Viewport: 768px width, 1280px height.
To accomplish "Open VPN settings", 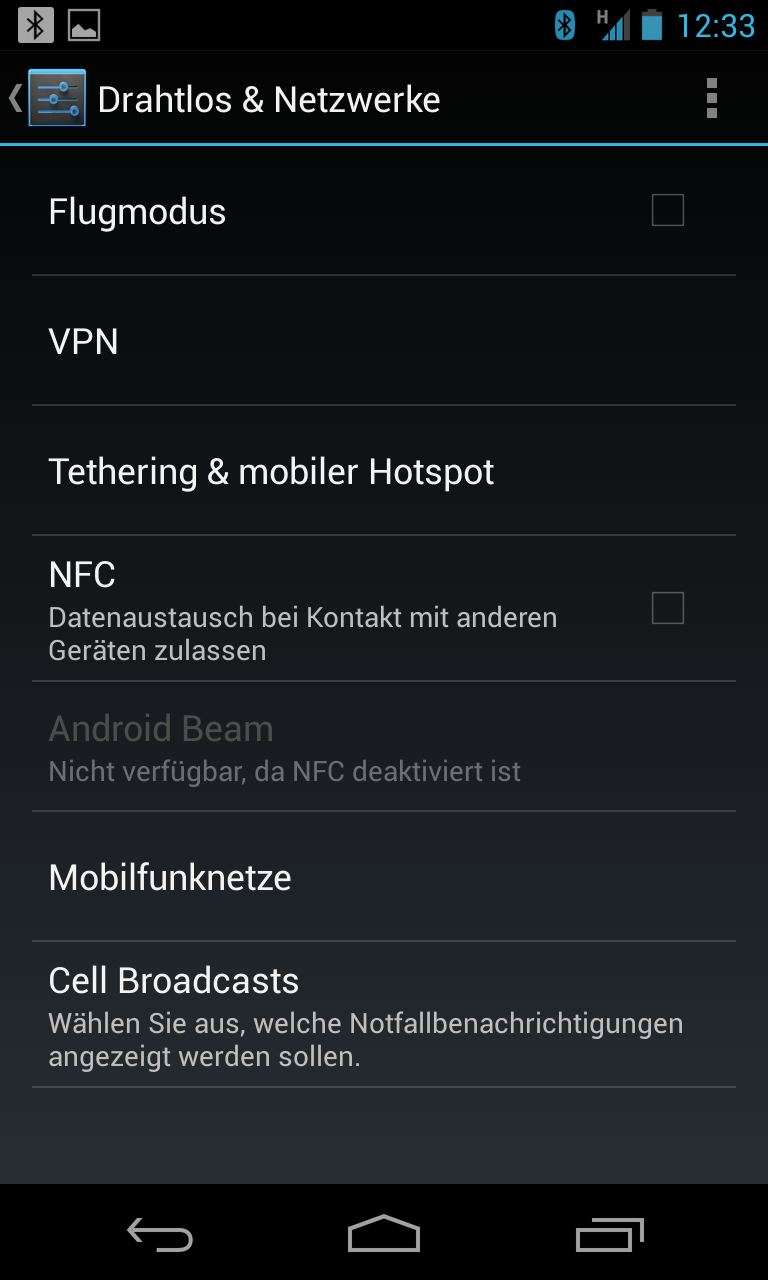I will tap(384, 341).
